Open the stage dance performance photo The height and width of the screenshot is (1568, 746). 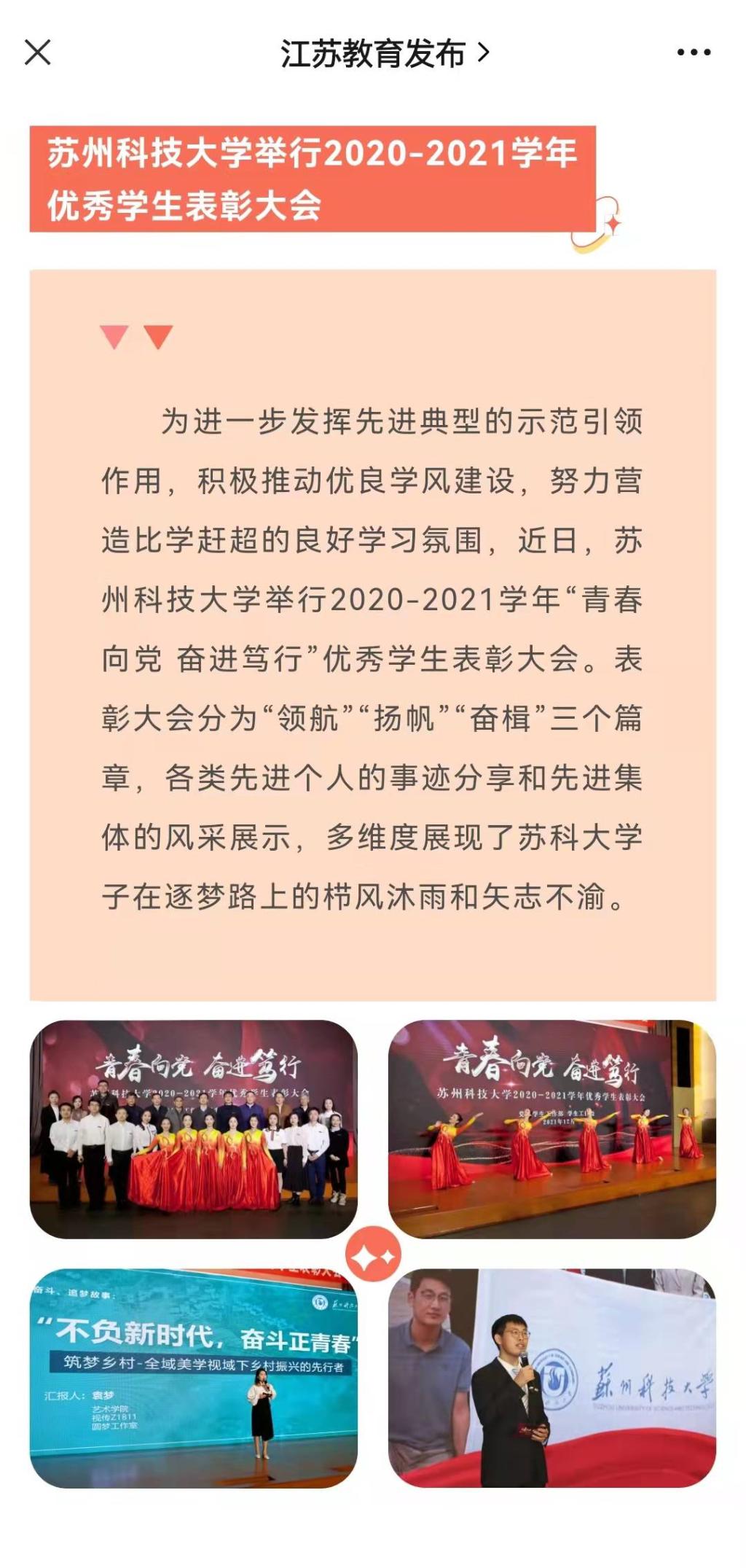click(551, 1129)
